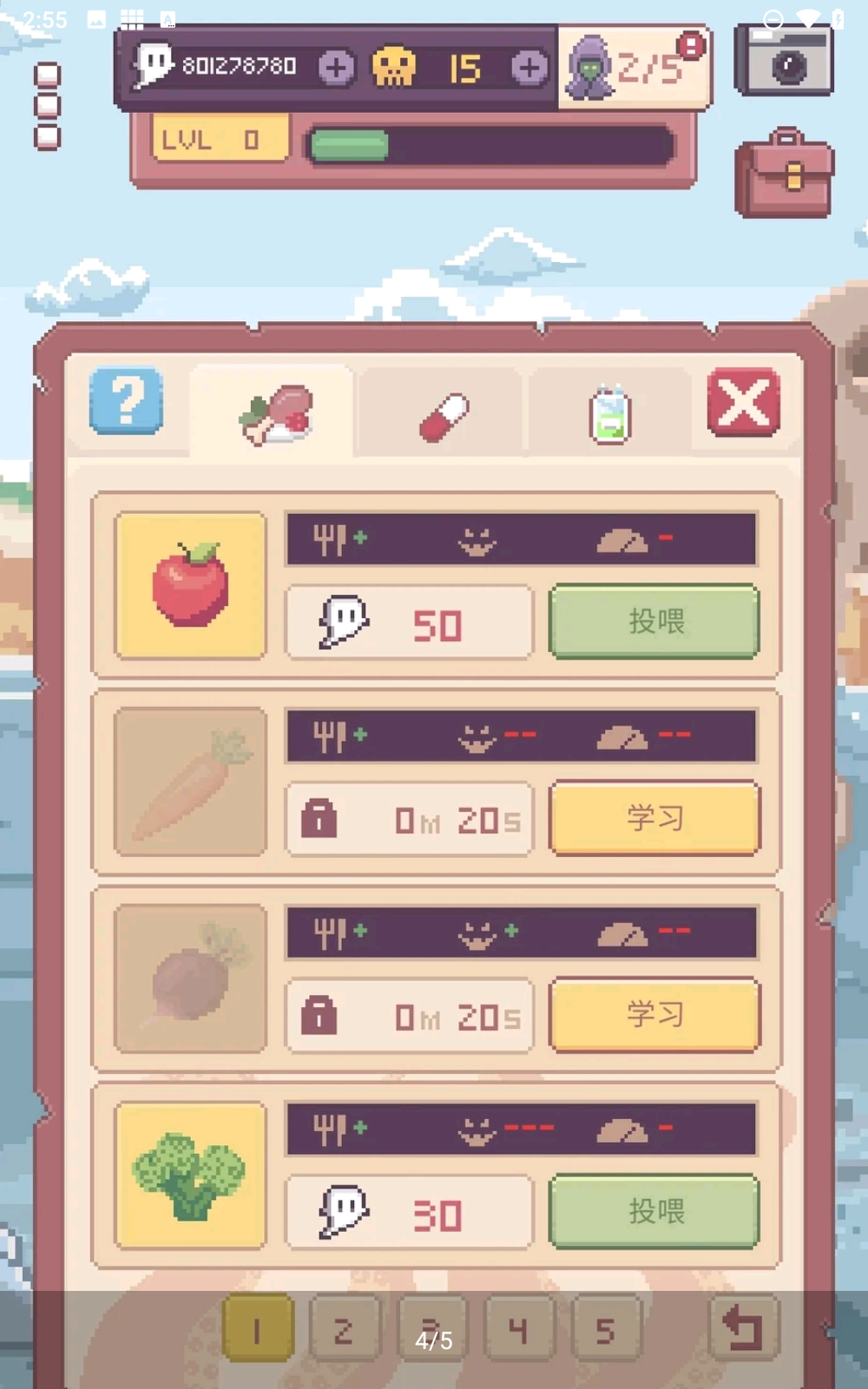Feed the apple for 50
Screen dimensions: 868x1389
click(x=654, y=622)
